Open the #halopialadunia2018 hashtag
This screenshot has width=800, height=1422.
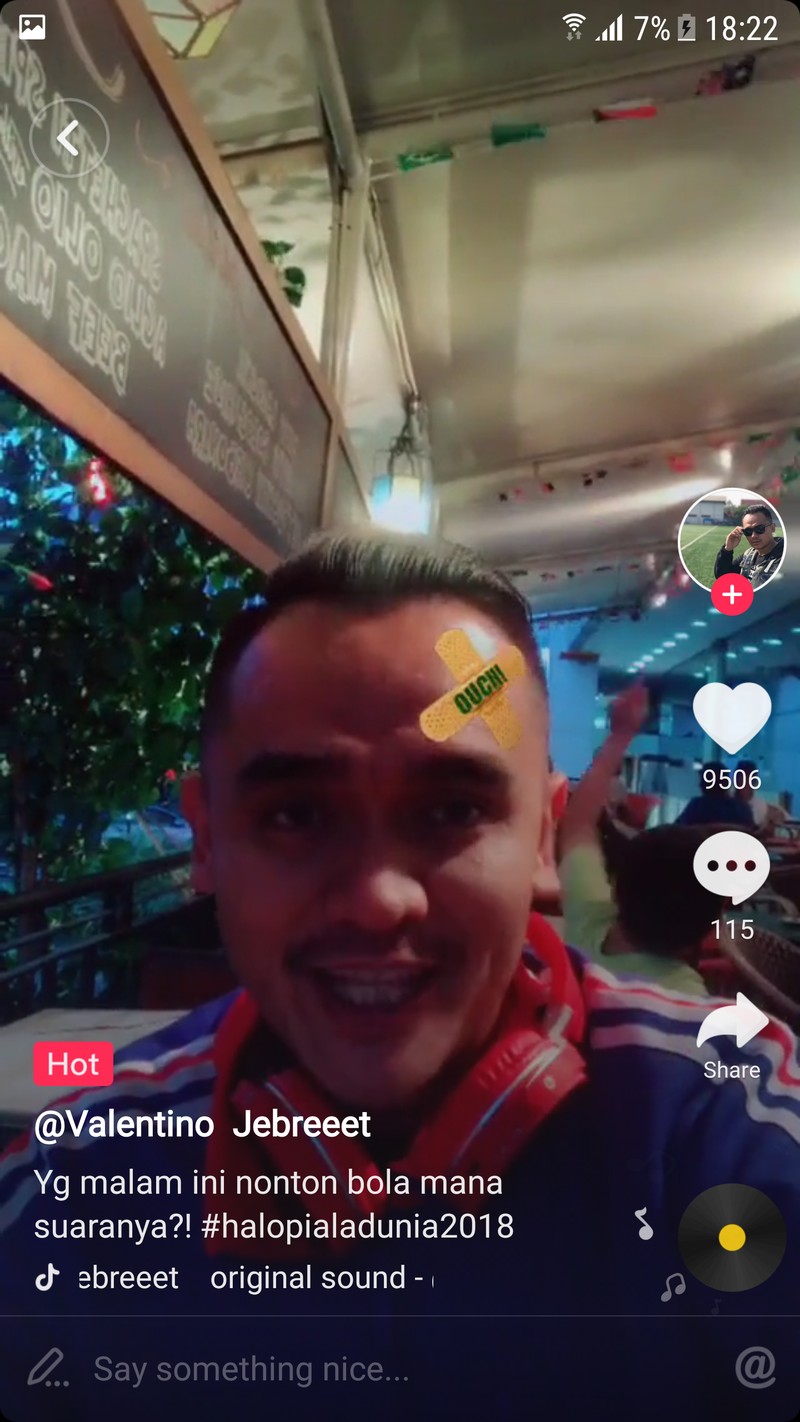357,1225
